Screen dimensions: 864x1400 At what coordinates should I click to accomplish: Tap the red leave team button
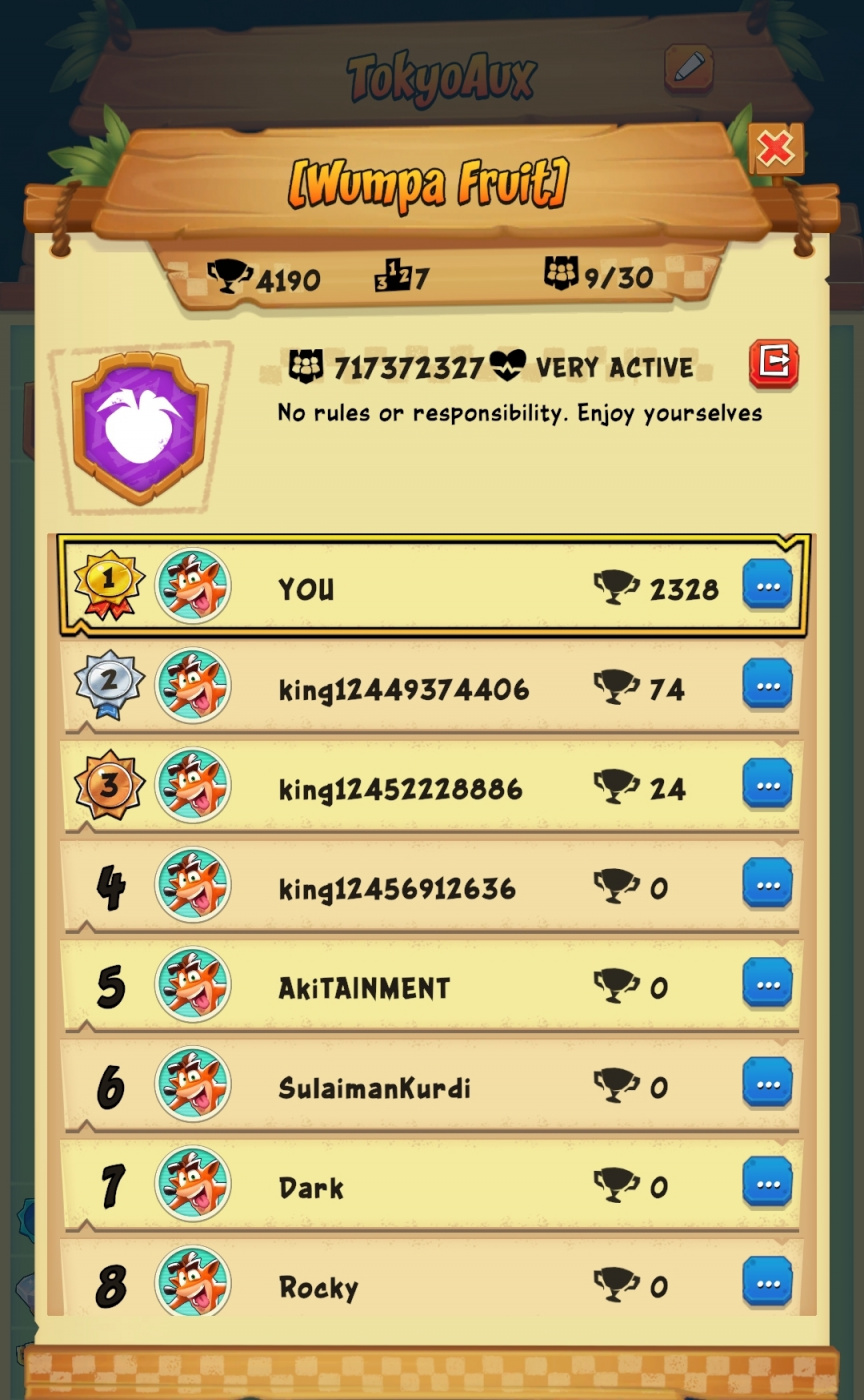774,362
